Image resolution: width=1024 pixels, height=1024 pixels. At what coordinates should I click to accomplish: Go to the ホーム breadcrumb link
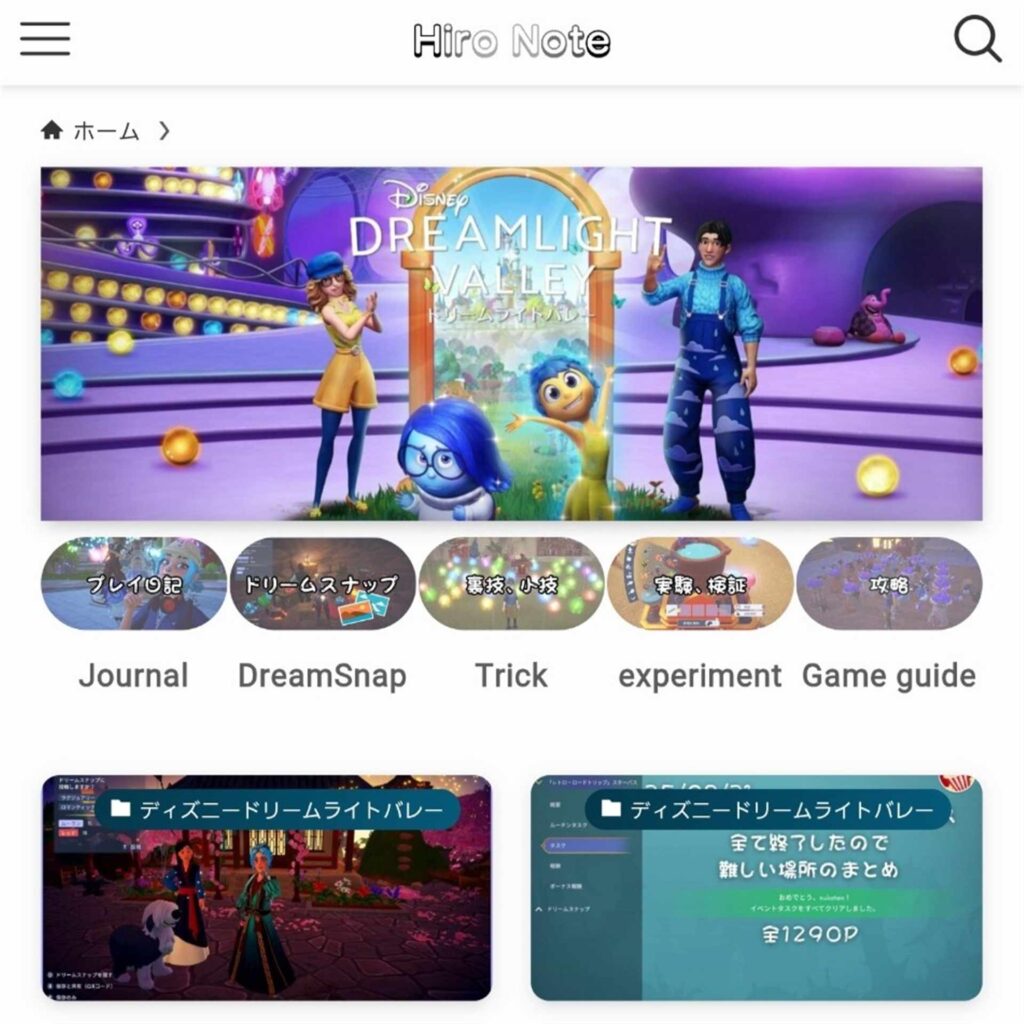pyautogui.click(x=105, y=130)
